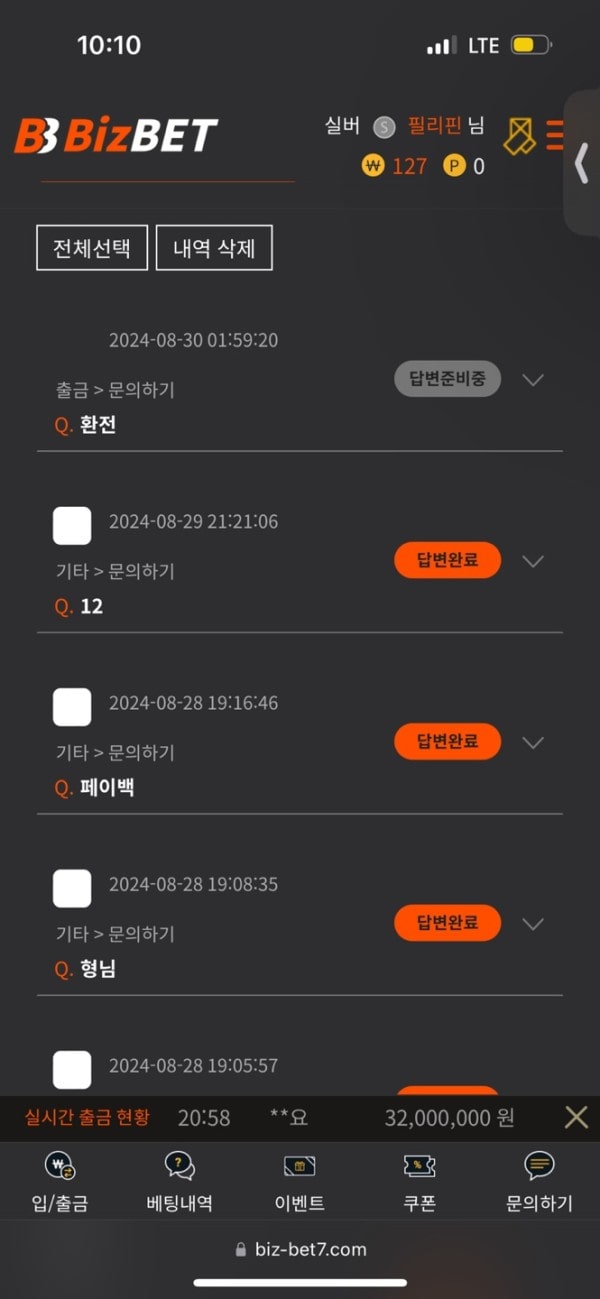Open 문의하기 in the bottom bar
Viewport: 600px width, 1299px height.
click(539, 1182)
